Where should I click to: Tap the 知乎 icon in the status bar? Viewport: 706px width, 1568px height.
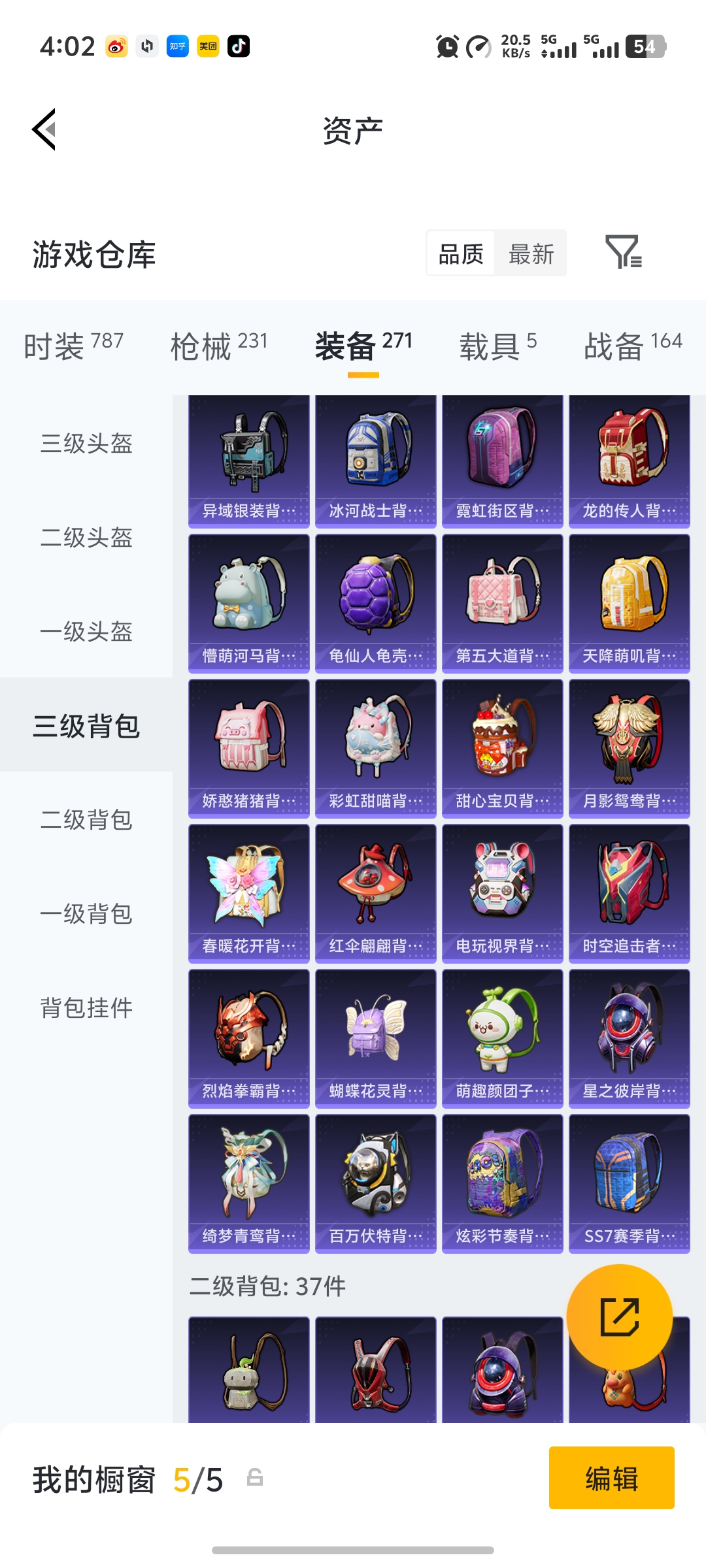(176, 46)
